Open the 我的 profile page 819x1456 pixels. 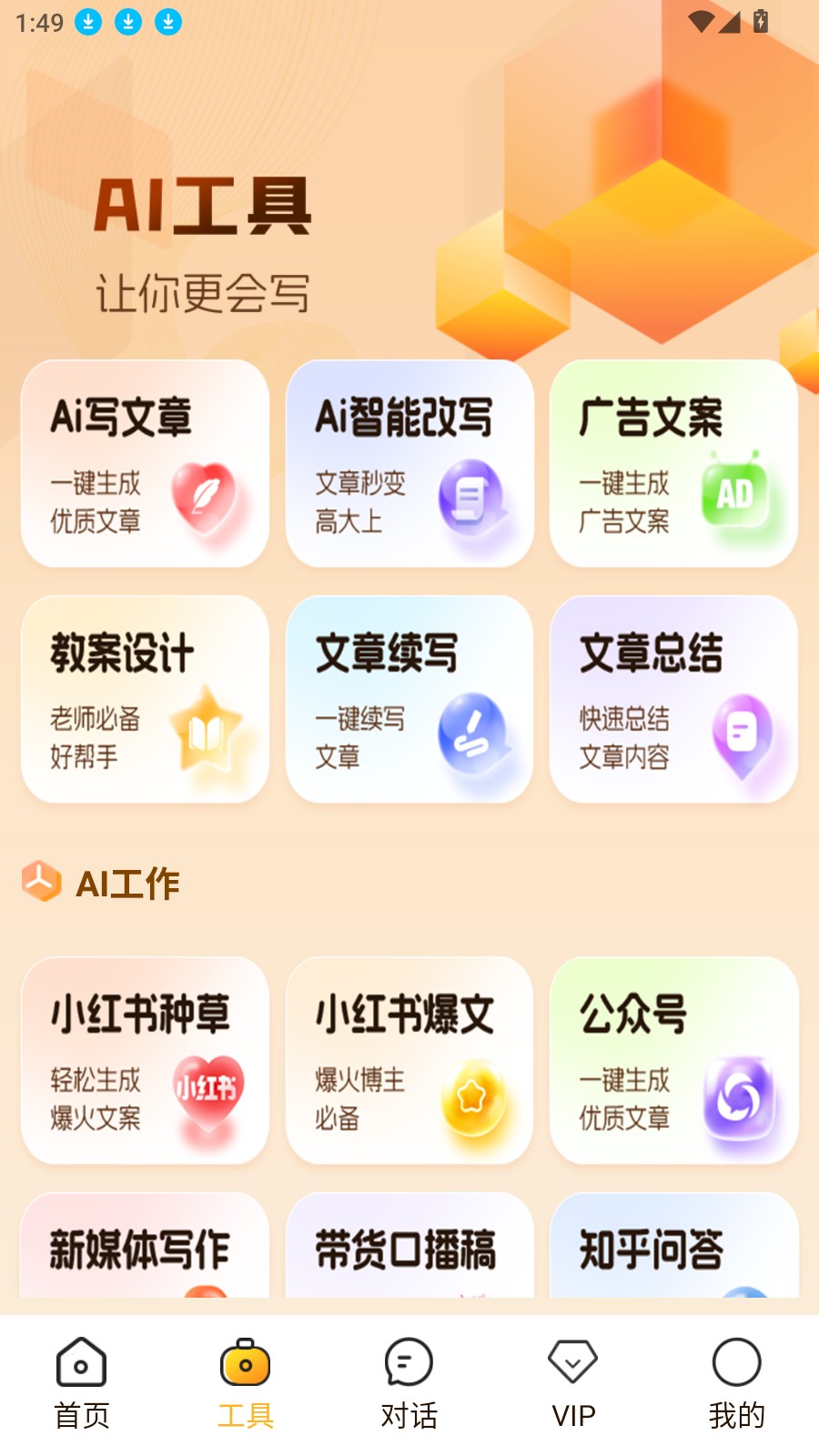click(737, 1383)
